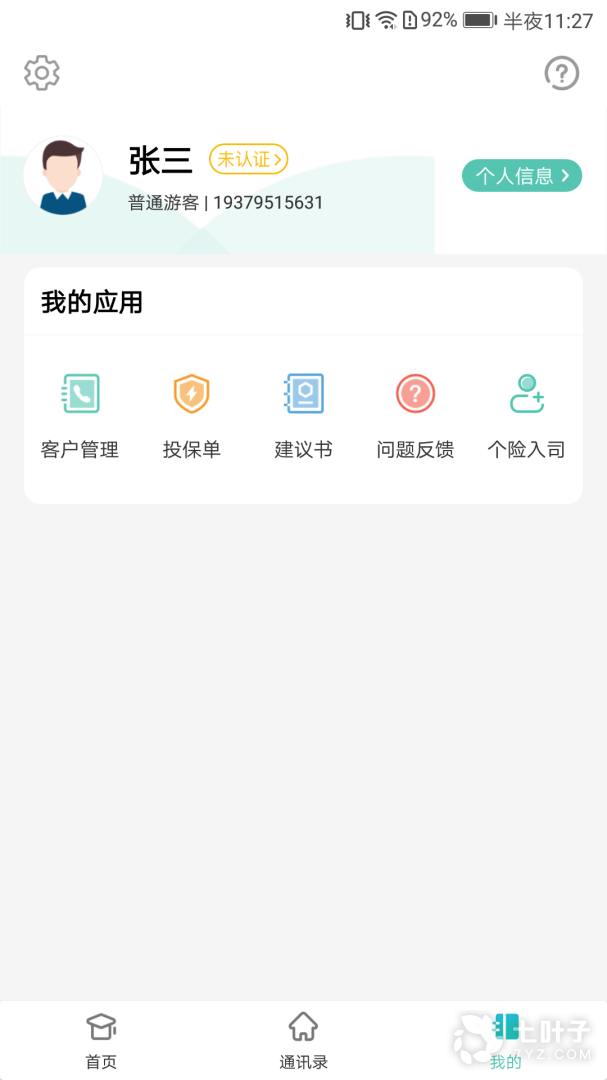
Task: Select the 我的 tab
Action: tap(505, 1040)
